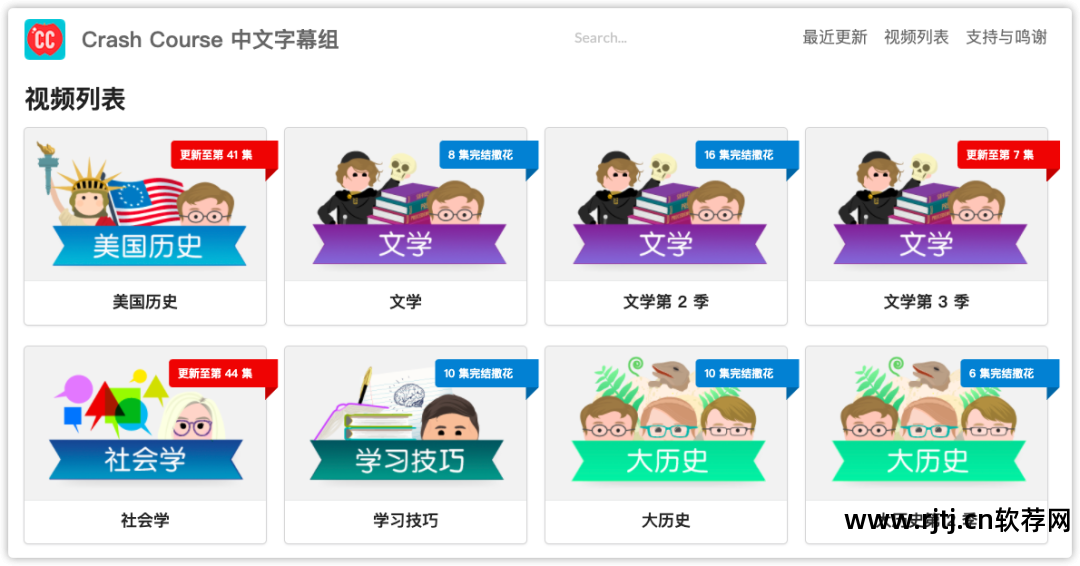Select the 文学第 2 季 card
The image size is (1080, 566).
pos(665,226)
